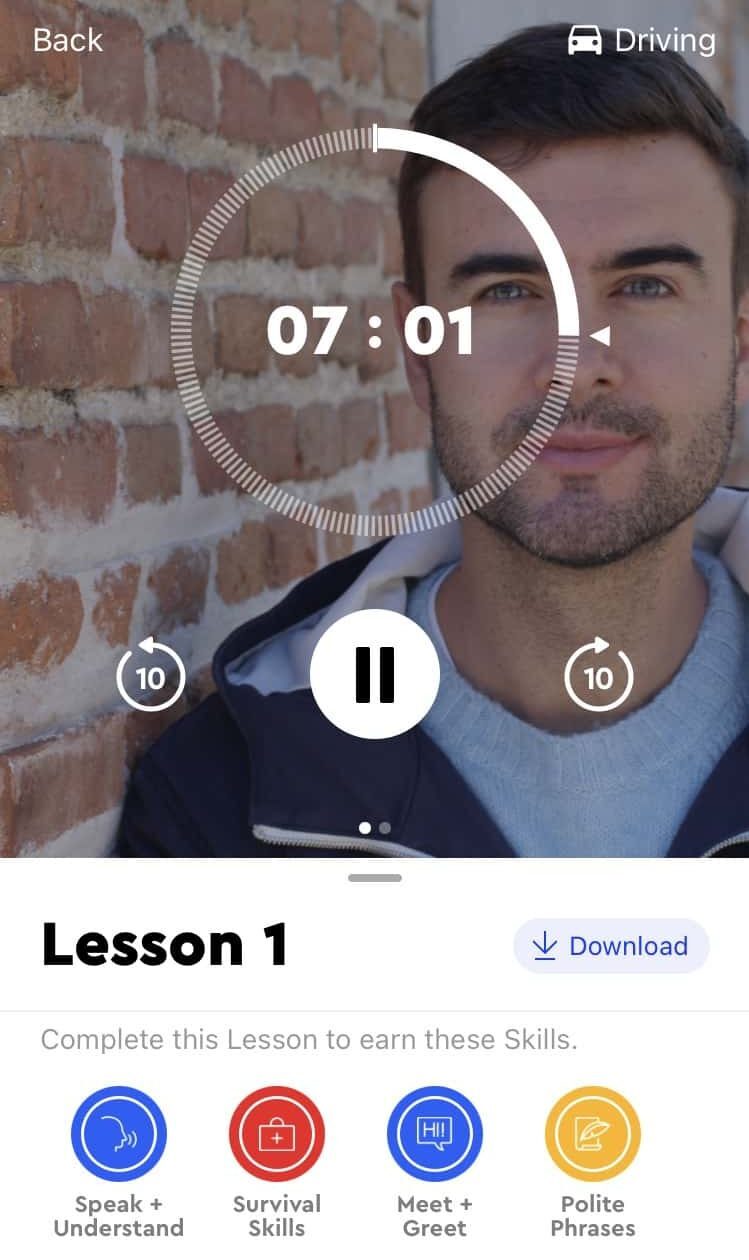The image size is (749, 1260).
Task: Pause the lesson audio
Action: coord(375,674)
